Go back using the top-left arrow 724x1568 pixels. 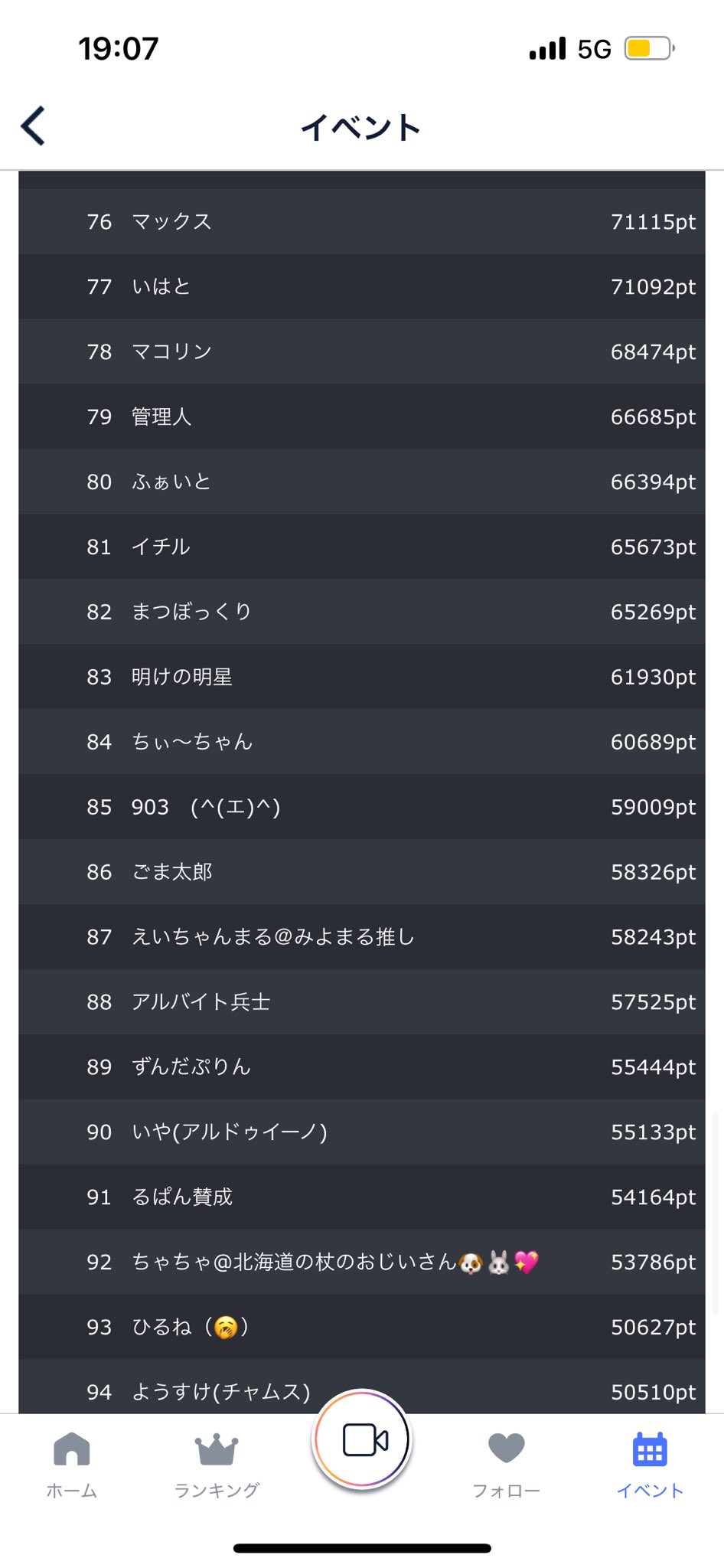click(x=34, y=126)
